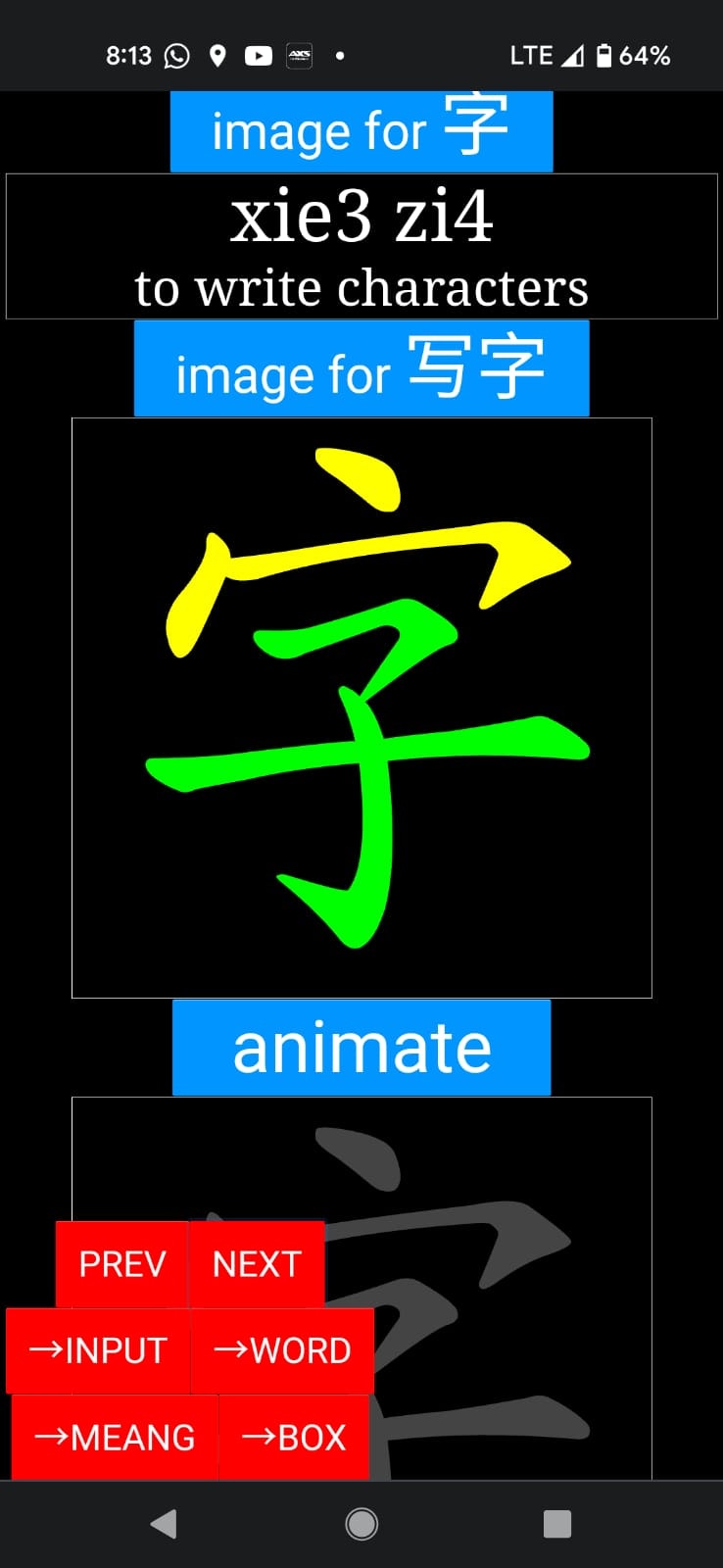Go to the previous item with PREV
This screenshot has height=1568, width=723.
[x=121, y=1264]
